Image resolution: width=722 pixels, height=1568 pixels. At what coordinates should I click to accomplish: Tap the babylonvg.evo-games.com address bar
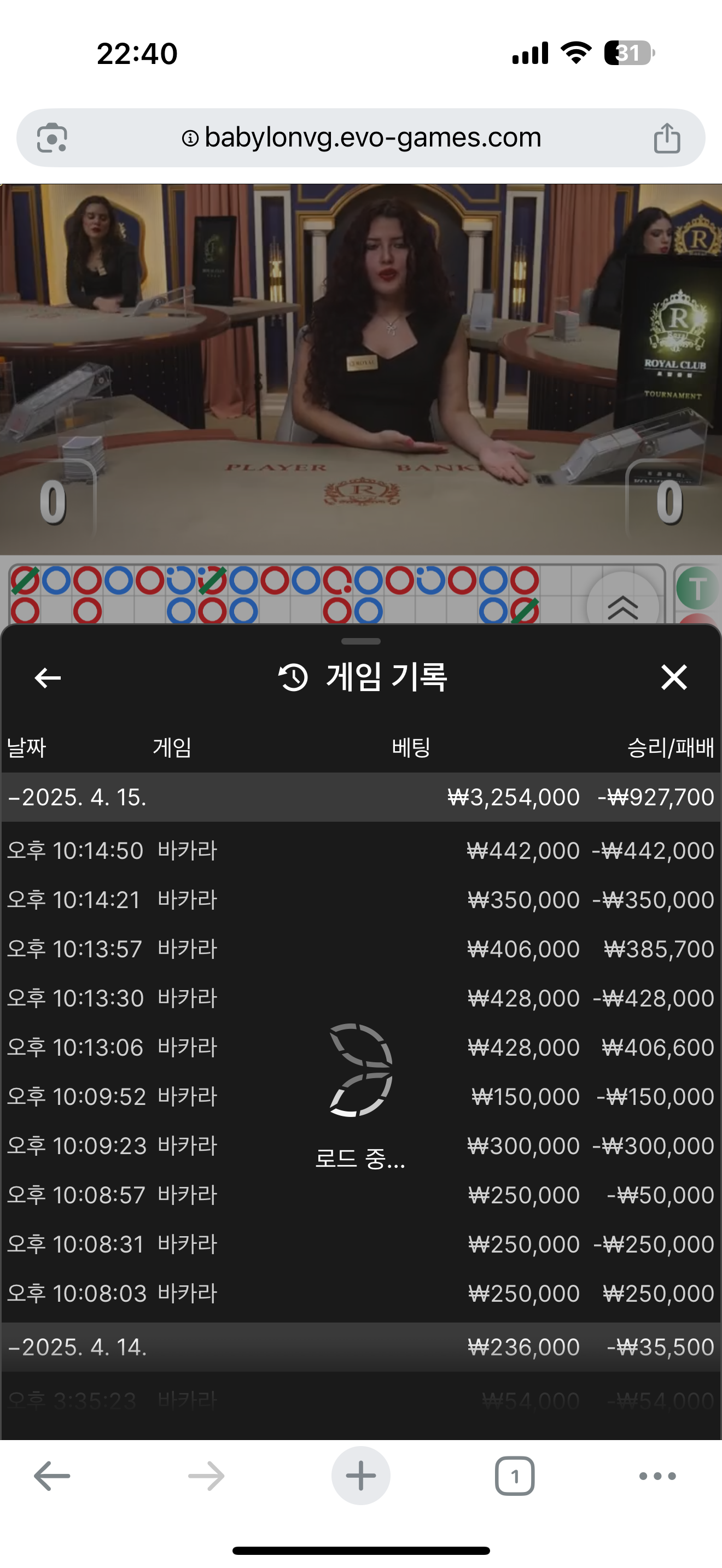point(360,138)
